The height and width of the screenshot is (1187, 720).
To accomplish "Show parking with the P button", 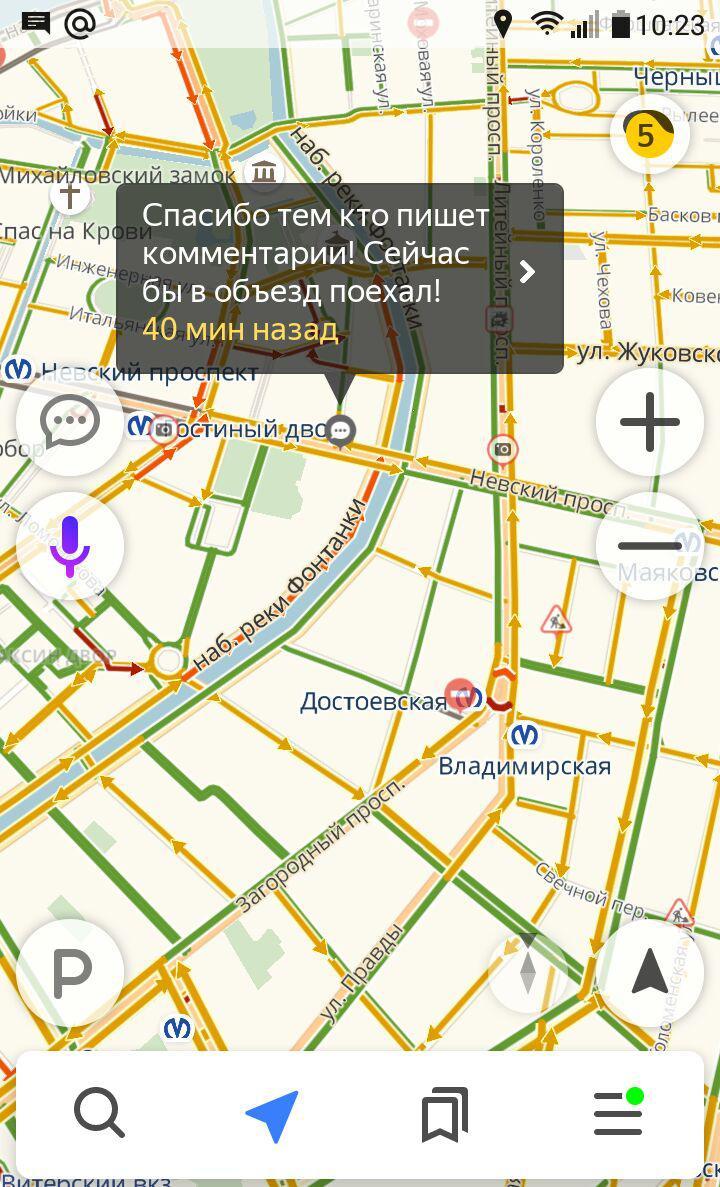I will [x=70, y=972].
